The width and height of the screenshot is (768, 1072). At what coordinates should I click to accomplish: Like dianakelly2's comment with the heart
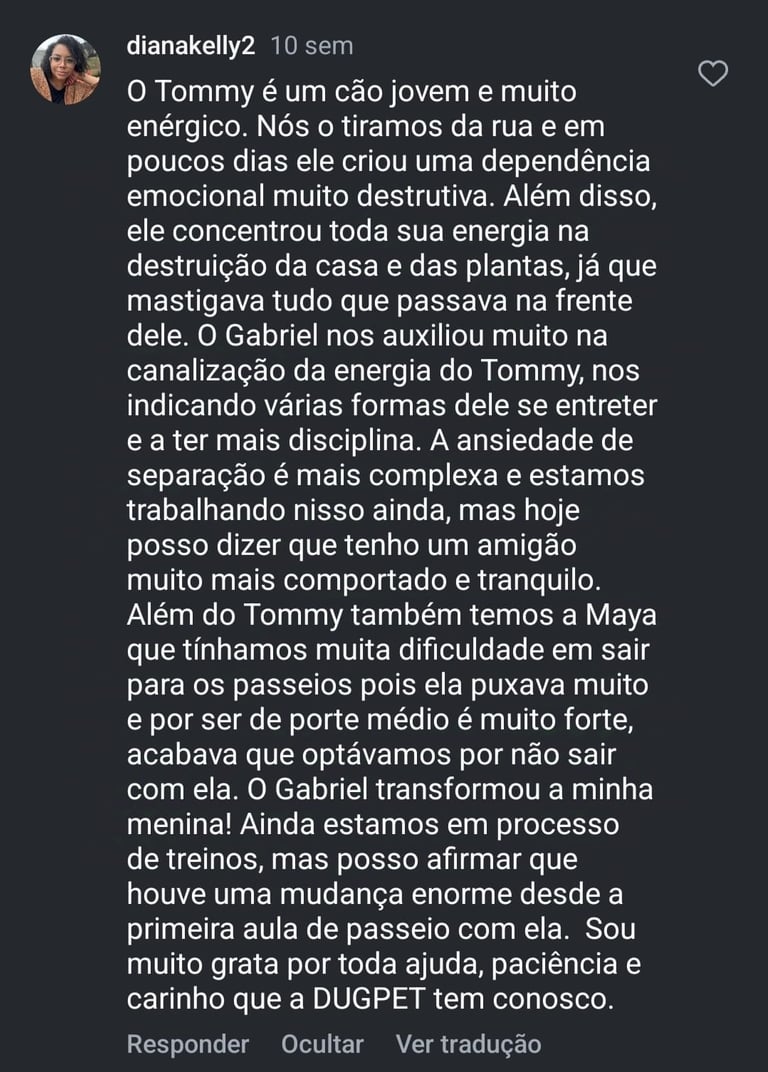point(712,73)
